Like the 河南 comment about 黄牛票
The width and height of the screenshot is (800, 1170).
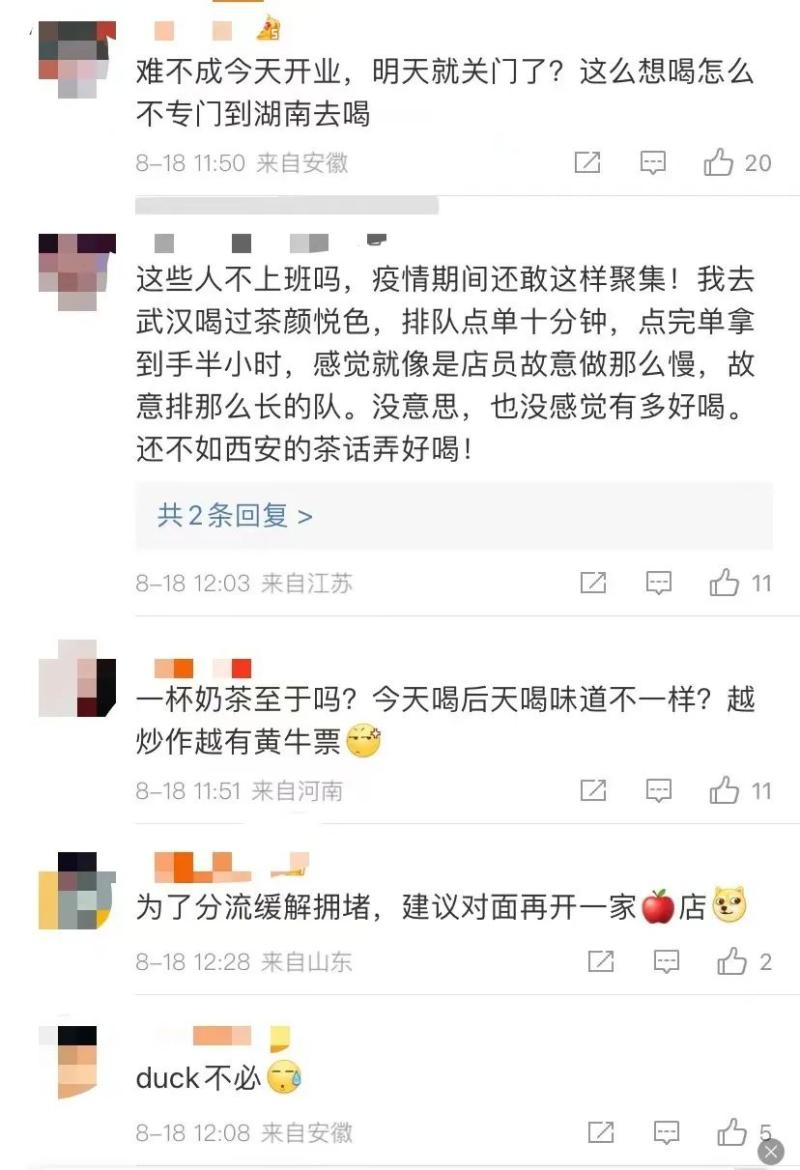[x=724, y=791]
